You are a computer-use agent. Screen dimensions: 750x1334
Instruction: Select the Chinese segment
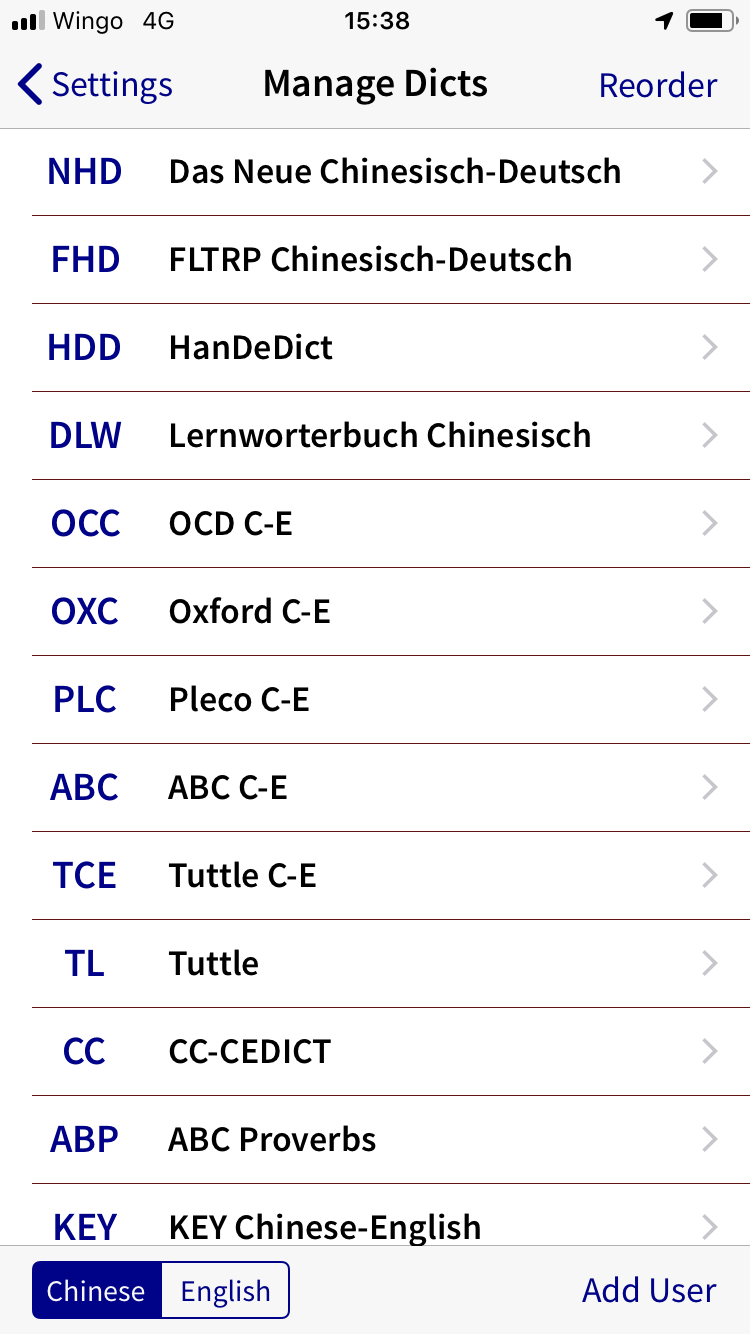click(97, 1291)
